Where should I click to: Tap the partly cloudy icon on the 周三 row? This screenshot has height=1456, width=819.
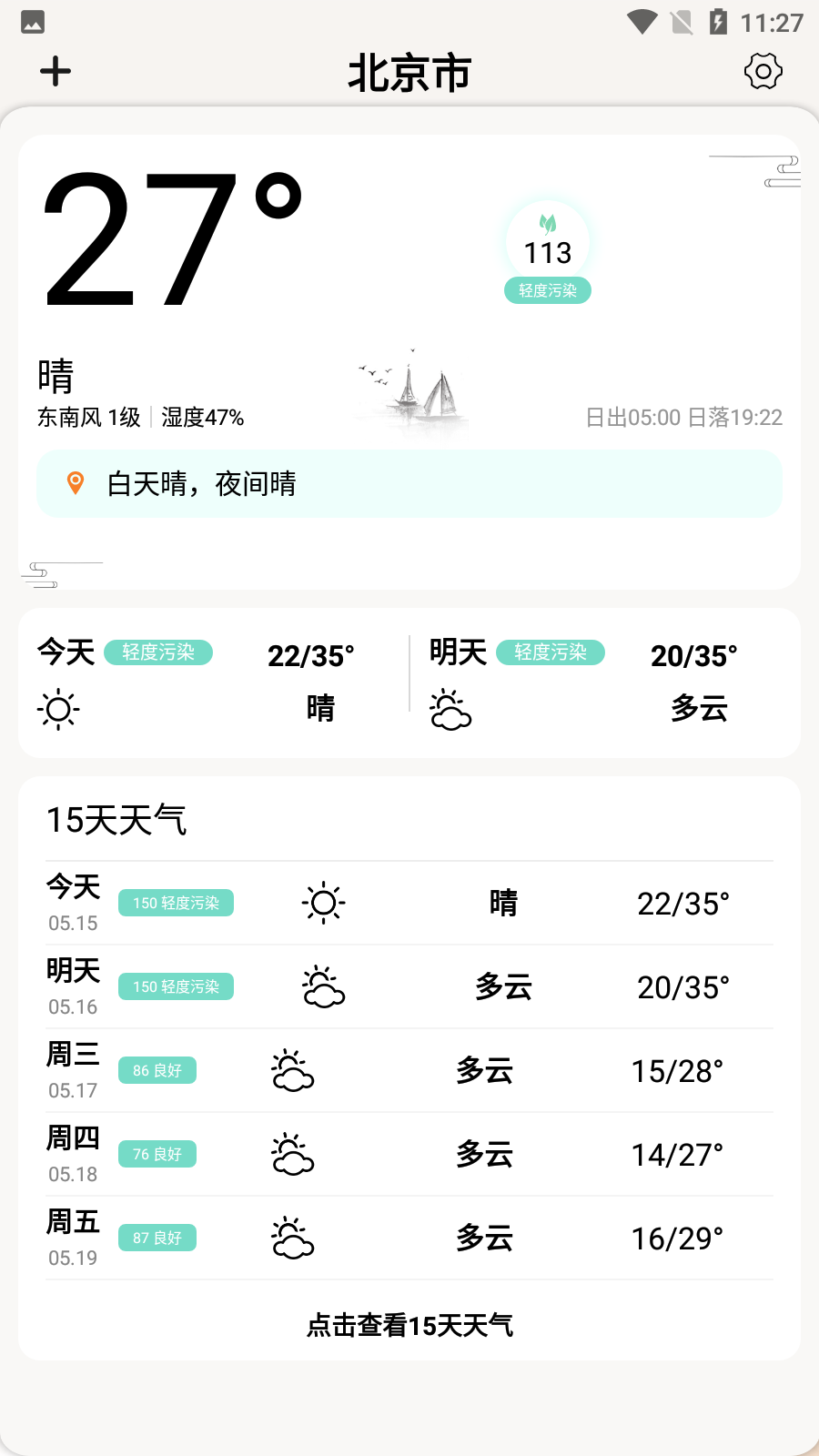[293, 1070]
